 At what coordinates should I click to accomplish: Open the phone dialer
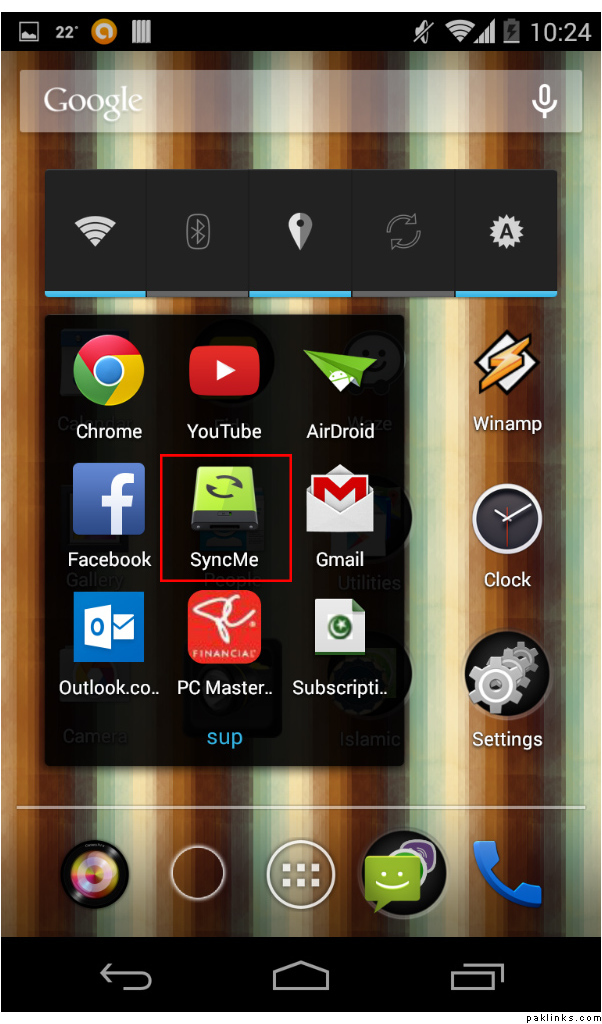click(506, 872)
